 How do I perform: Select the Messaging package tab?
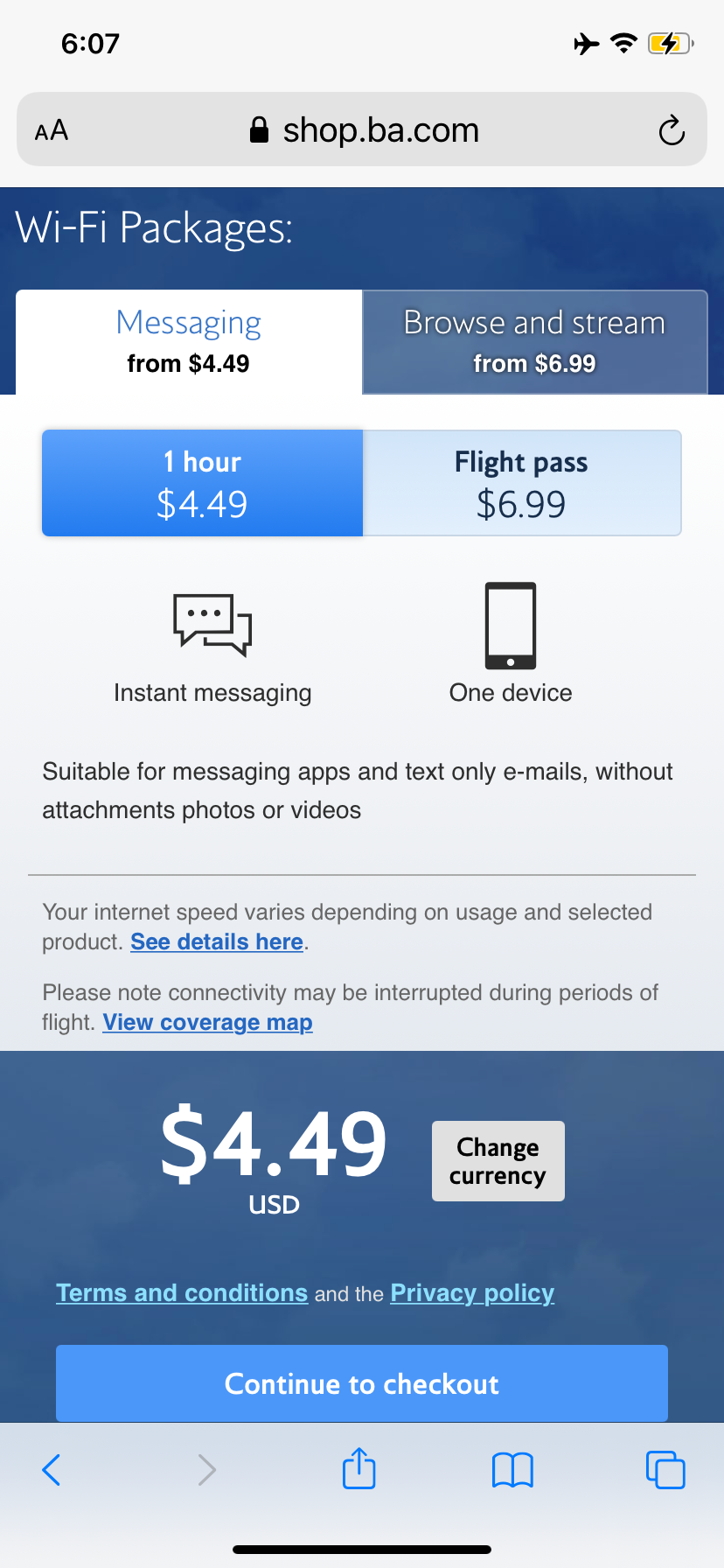click(189, 342)
